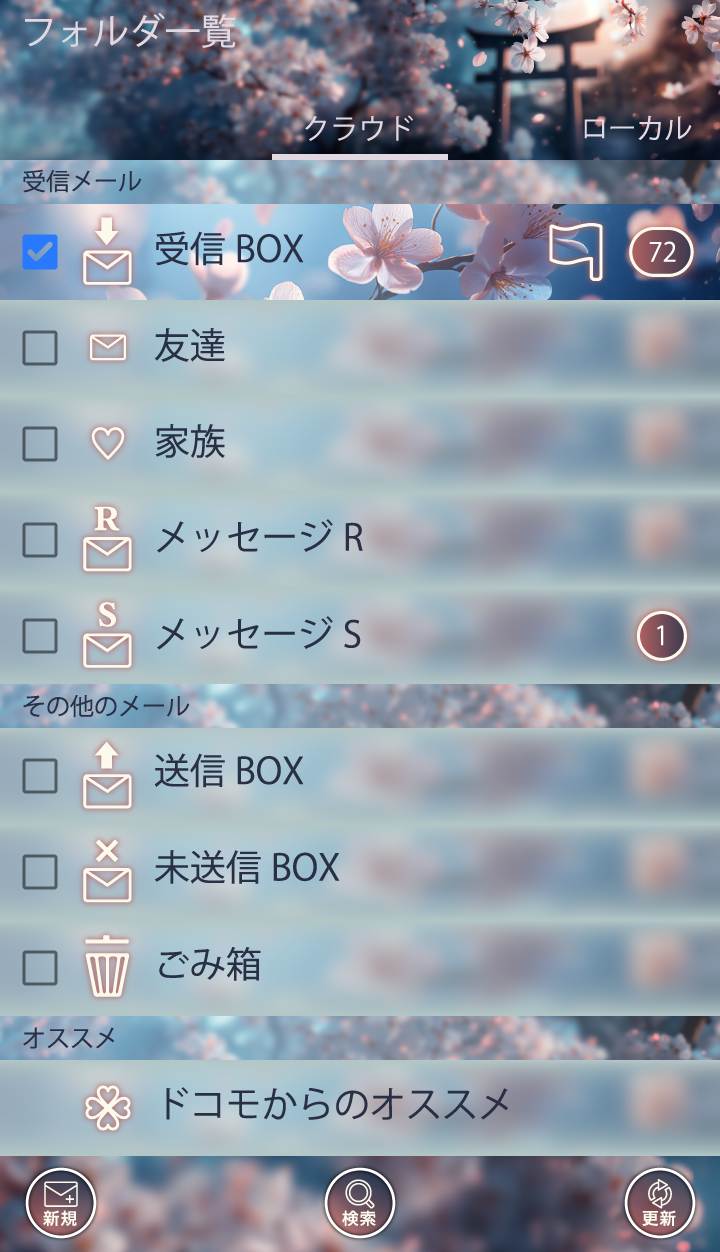Open the 受信 BOX folder

229,250
